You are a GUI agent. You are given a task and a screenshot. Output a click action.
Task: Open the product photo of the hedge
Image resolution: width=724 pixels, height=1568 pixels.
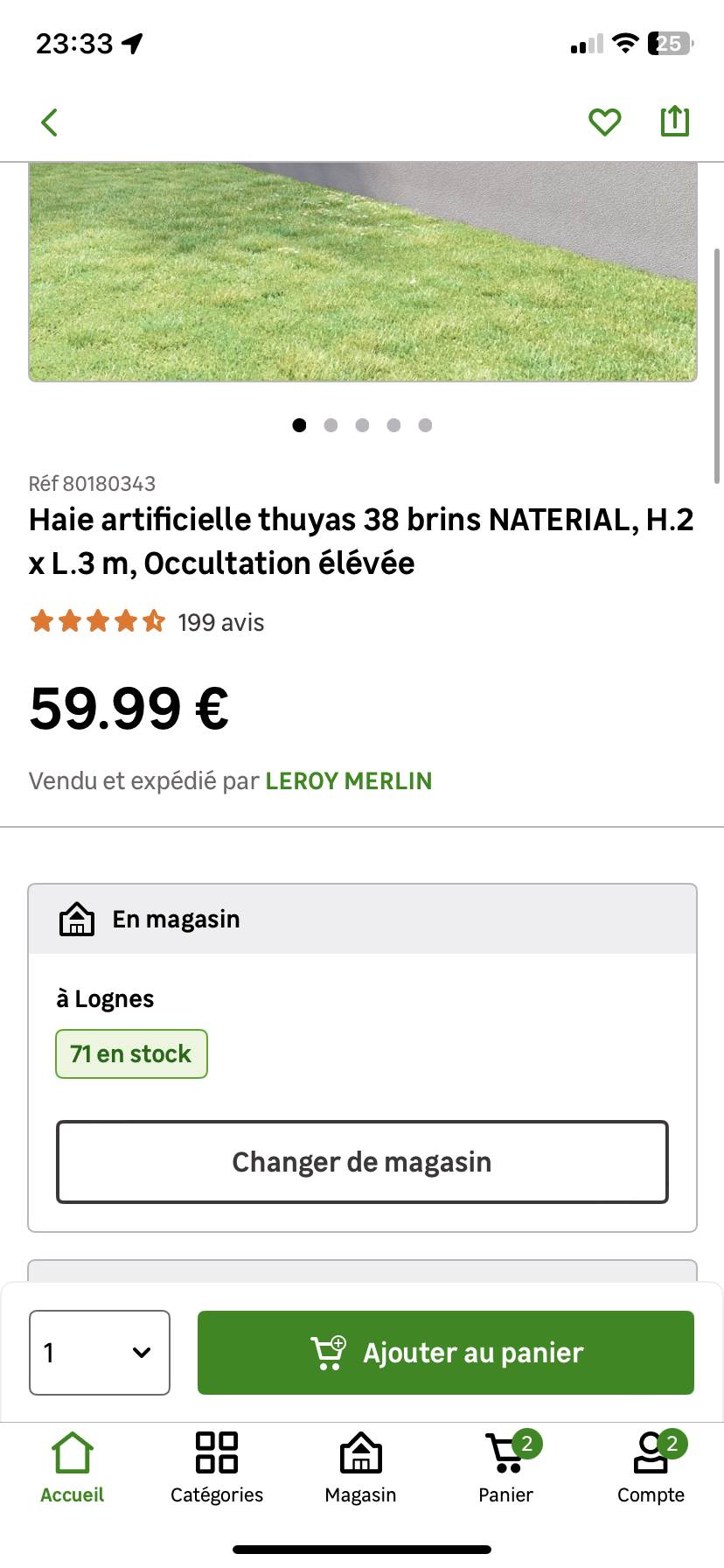pos(362,271)
